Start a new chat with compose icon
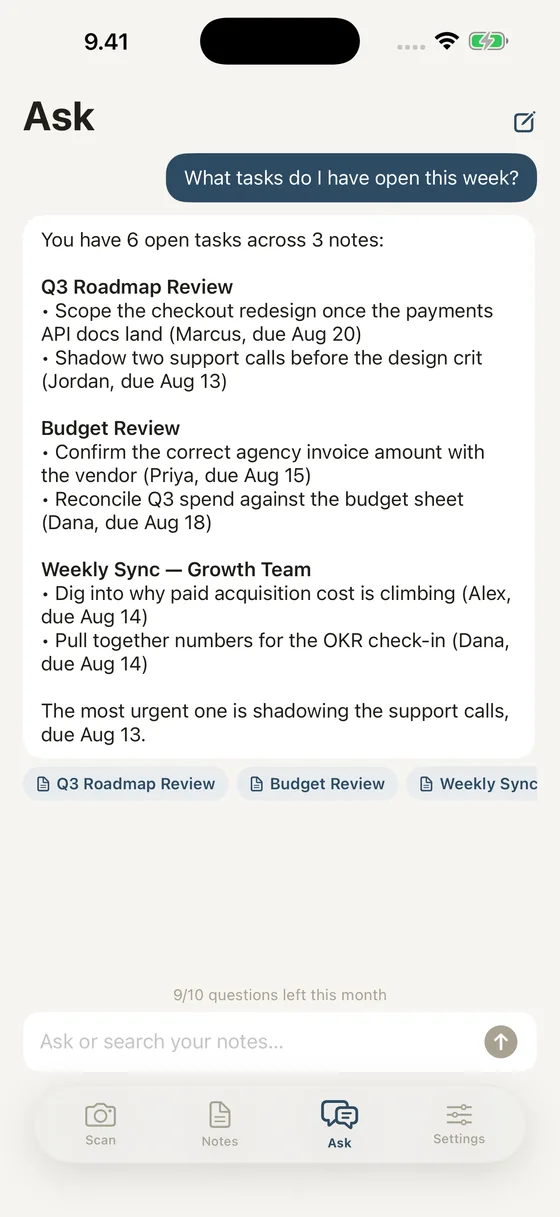The width and height of the screenshot is (560, 1217). 524,122
